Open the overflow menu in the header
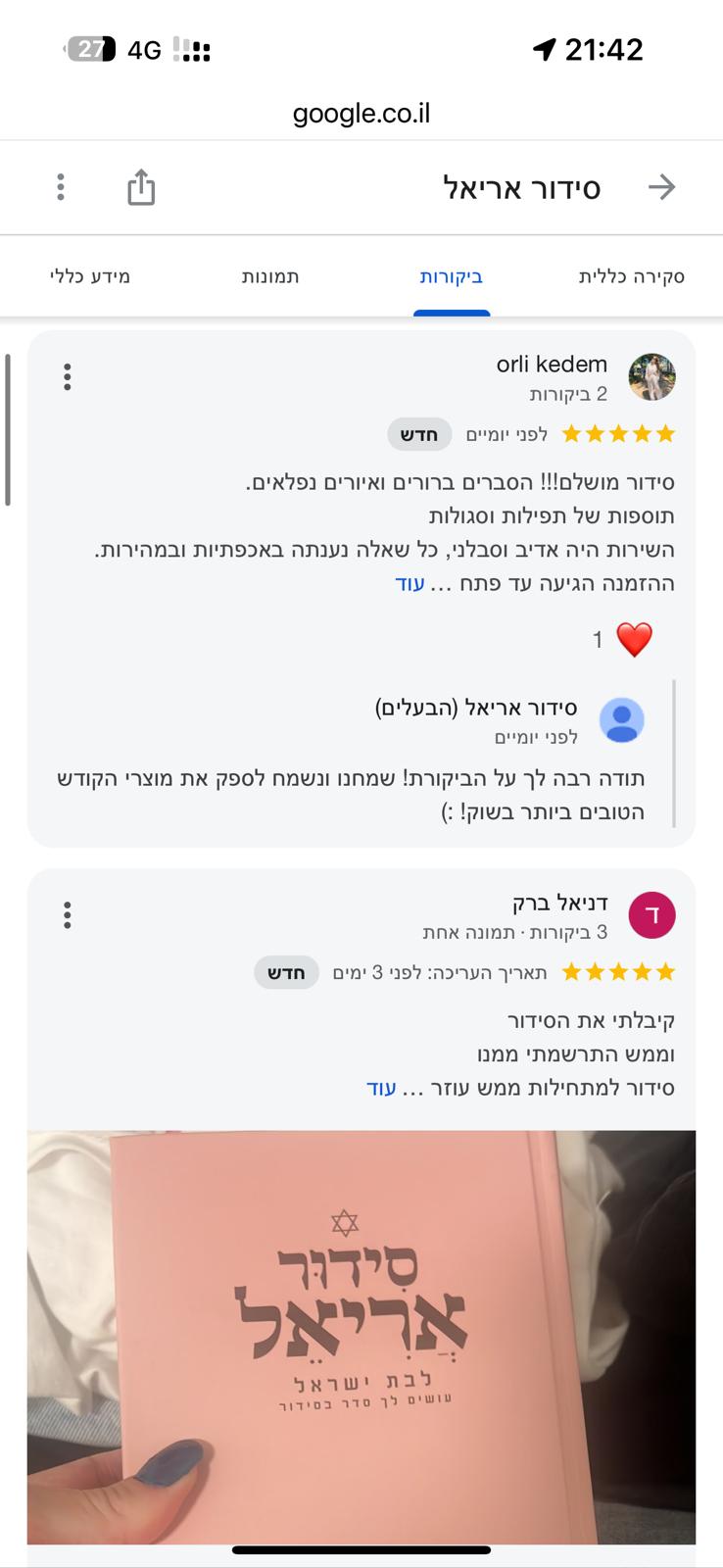This screenshot has height=1568, width=723. pyautogui.click(x=61, y=187)
